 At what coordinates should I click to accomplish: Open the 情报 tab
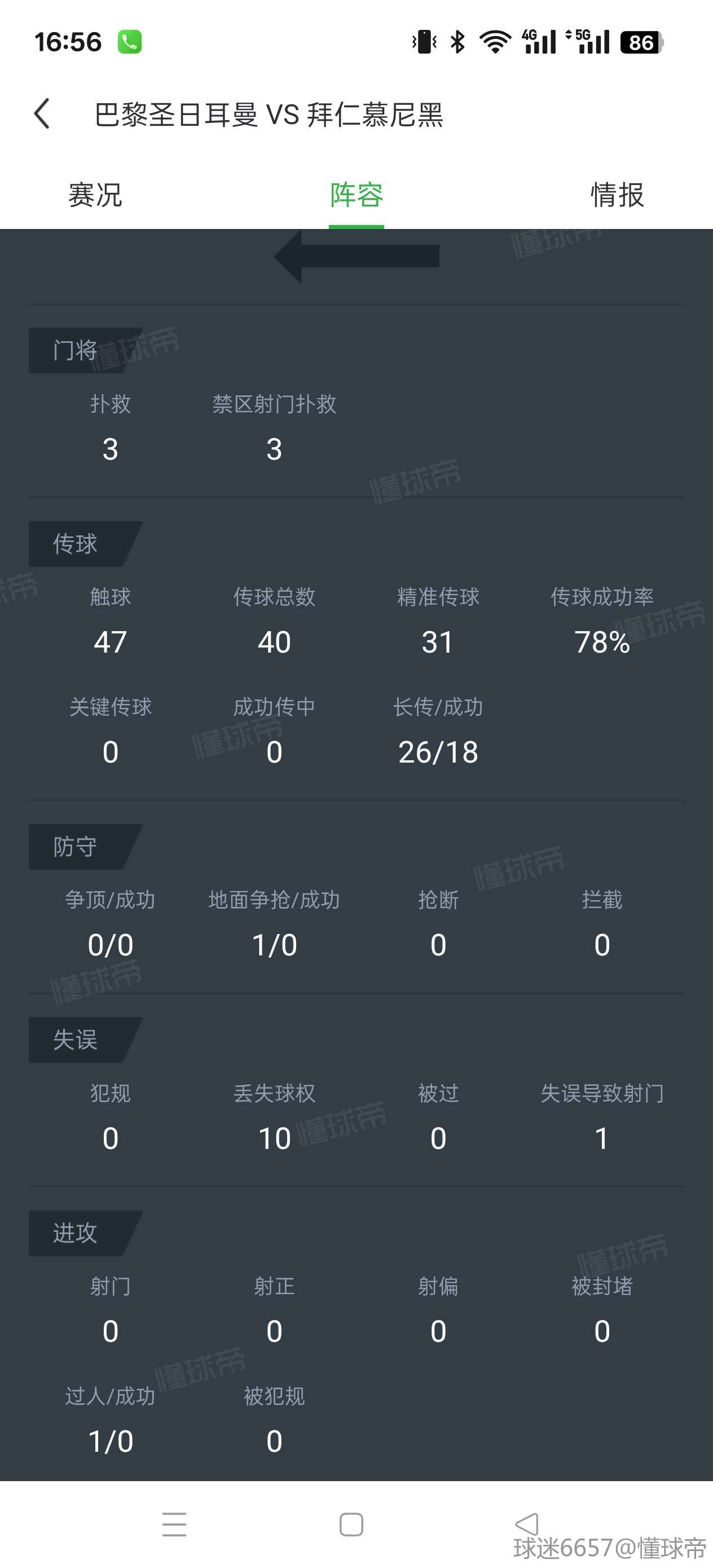618,195
